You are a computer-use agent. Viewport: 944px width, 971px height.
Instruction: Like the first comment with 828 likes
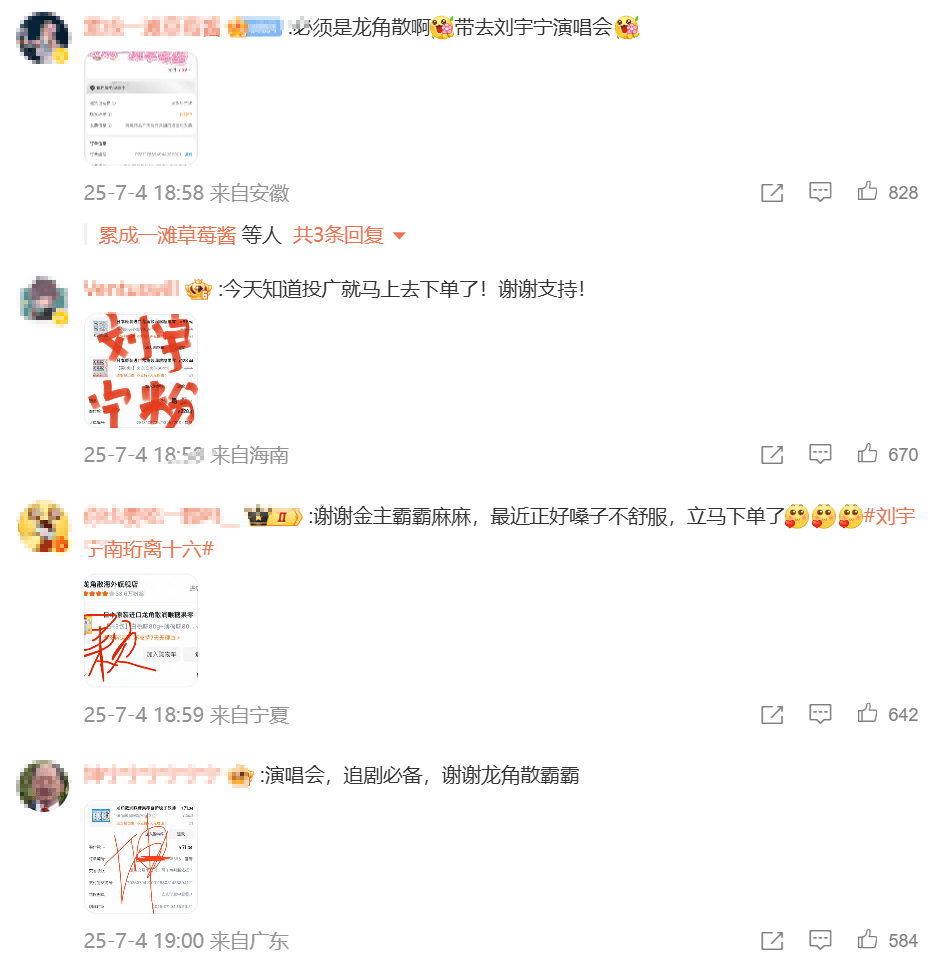pyautogui.click(x=869, y=193)
